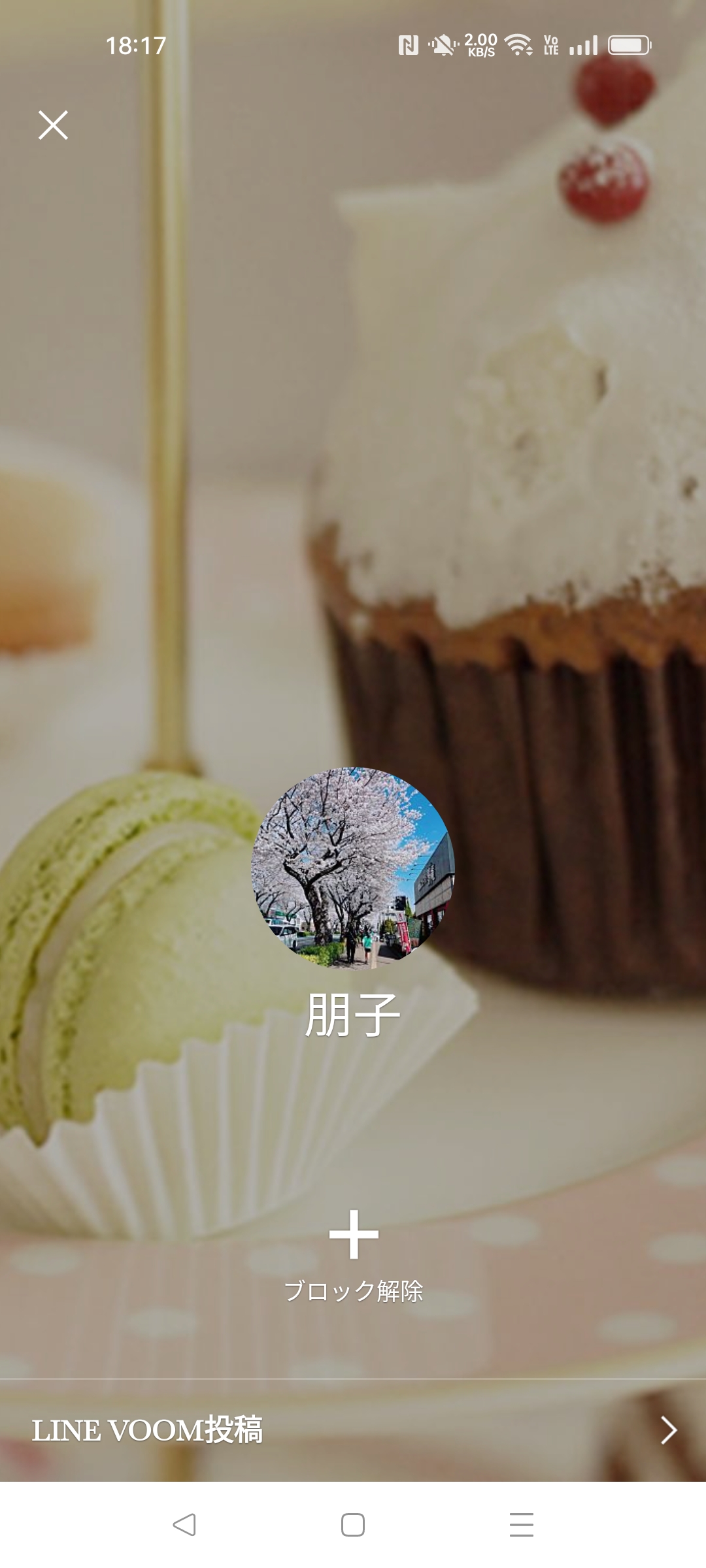The width and height of the screenshot is (706, 1568).
Task: View 朋子's profile picture
Action: 353,868
